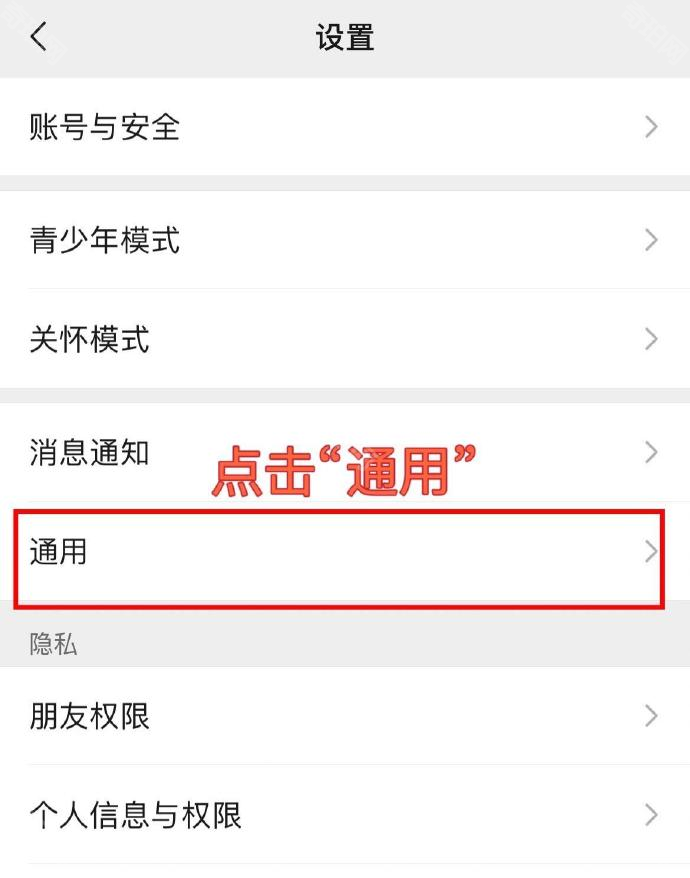Go back from the 设置 page

38,38
